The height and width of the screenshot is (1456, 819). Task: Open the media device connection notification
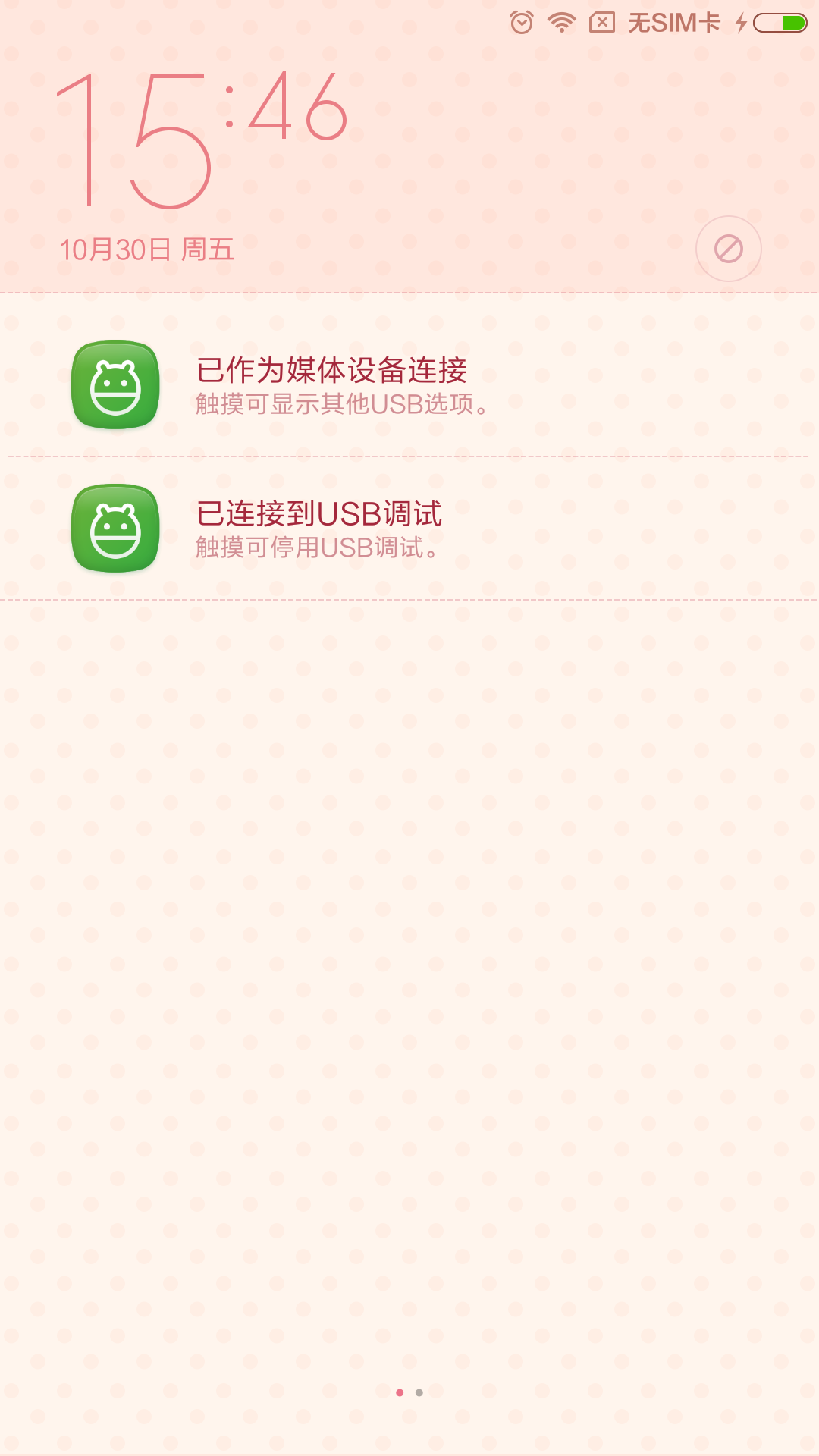(x=409, y=385)
